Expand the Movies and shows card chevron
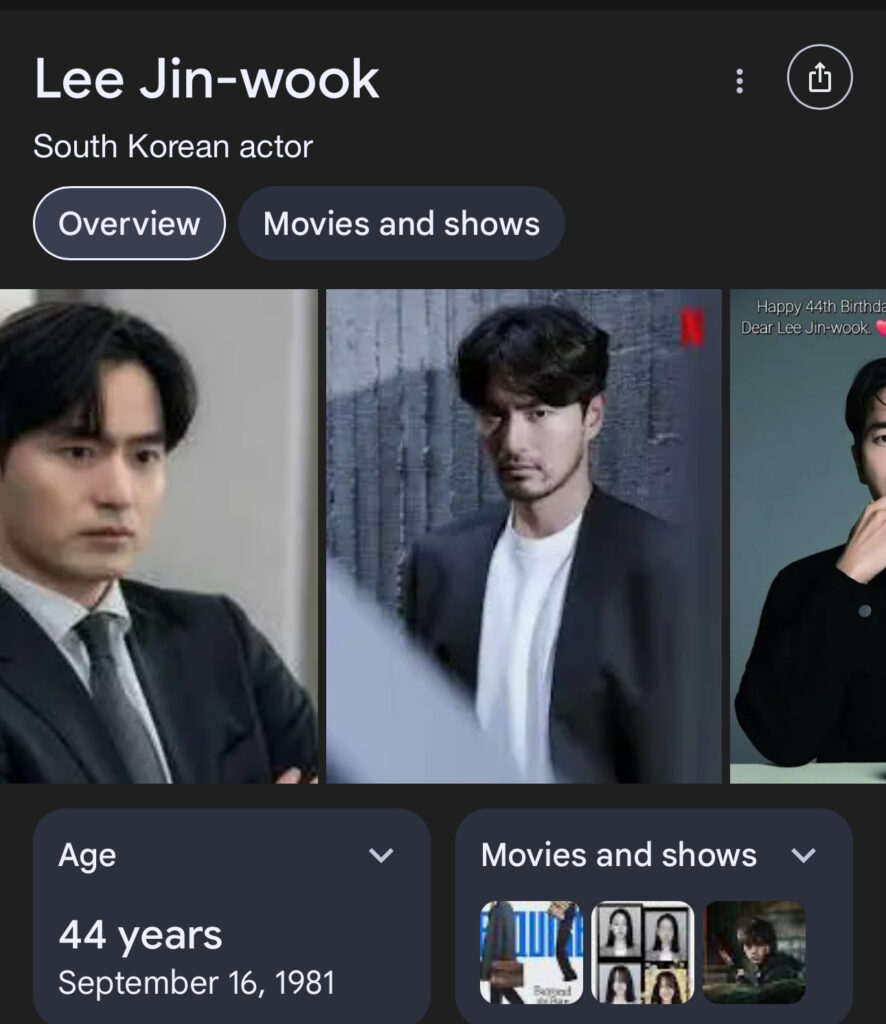The width and height of the screenshot is (886, 1024). [803, 855]
